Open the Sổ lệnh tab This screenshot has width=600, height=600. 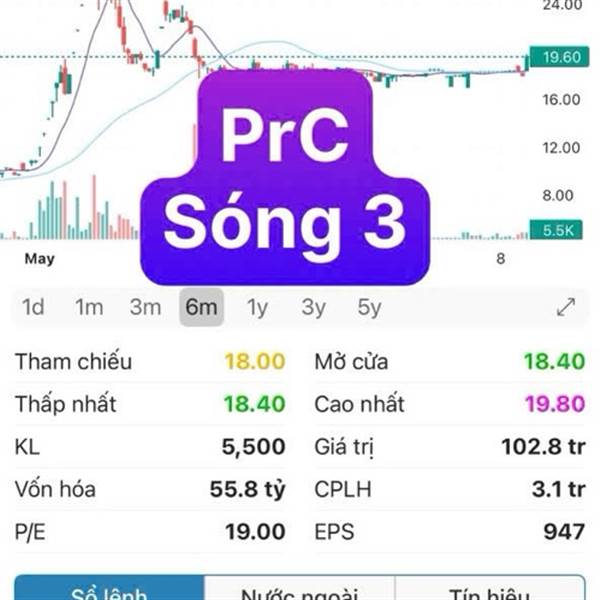tap(109, 588)
